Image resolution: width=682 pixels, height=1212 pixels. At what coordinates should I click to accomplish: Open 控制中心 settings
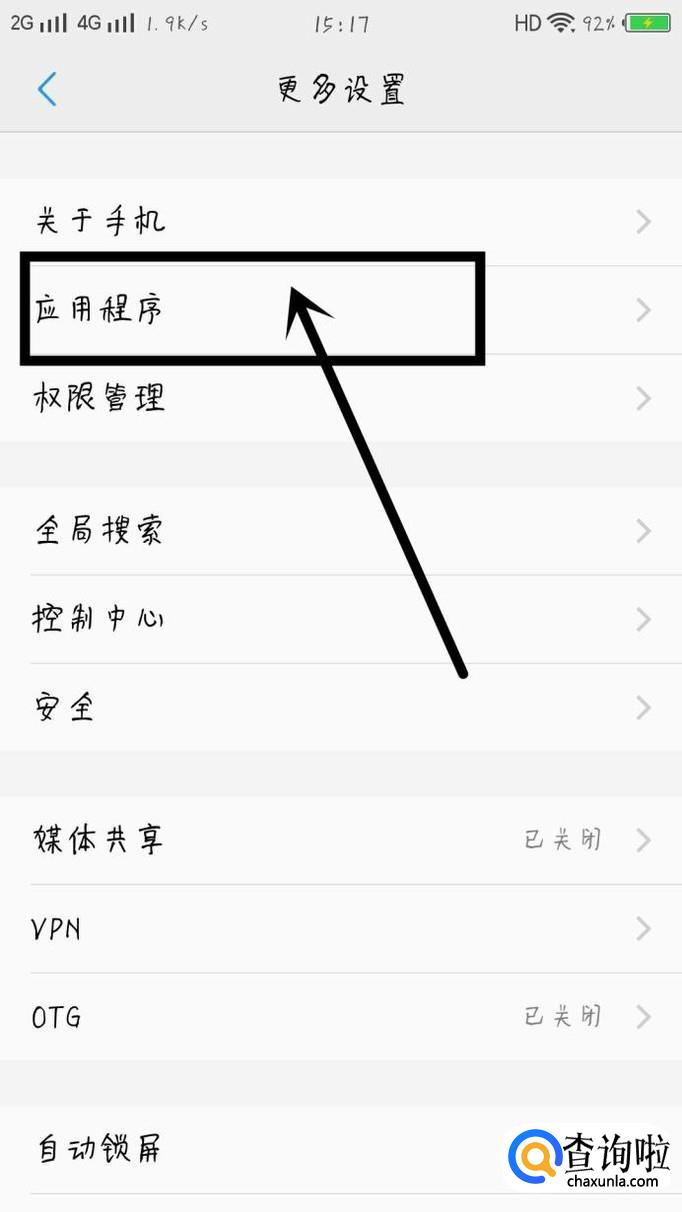tap(341, 619)
